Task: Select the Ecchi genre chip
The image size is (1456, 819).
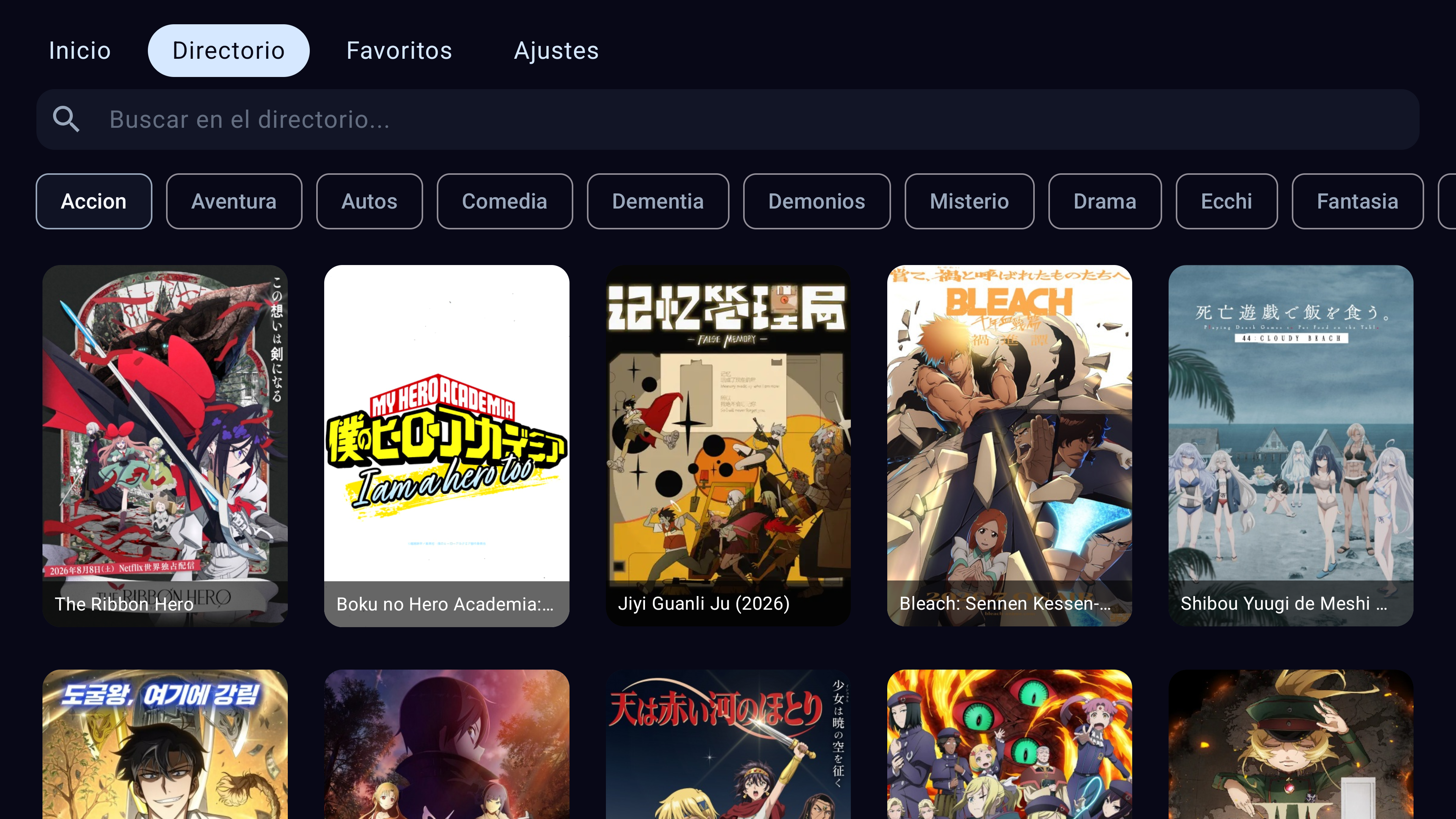Action: click(x=1227, y=201)
